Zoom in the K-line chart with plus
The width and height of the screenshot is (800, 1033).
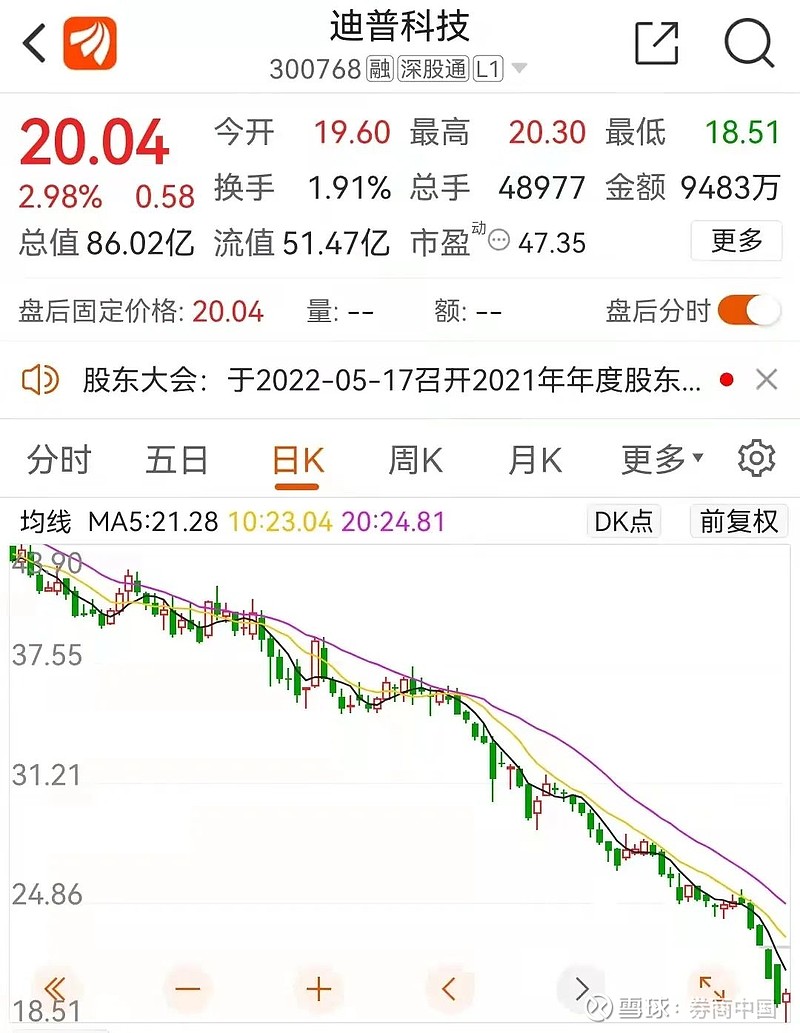[318, 988]
